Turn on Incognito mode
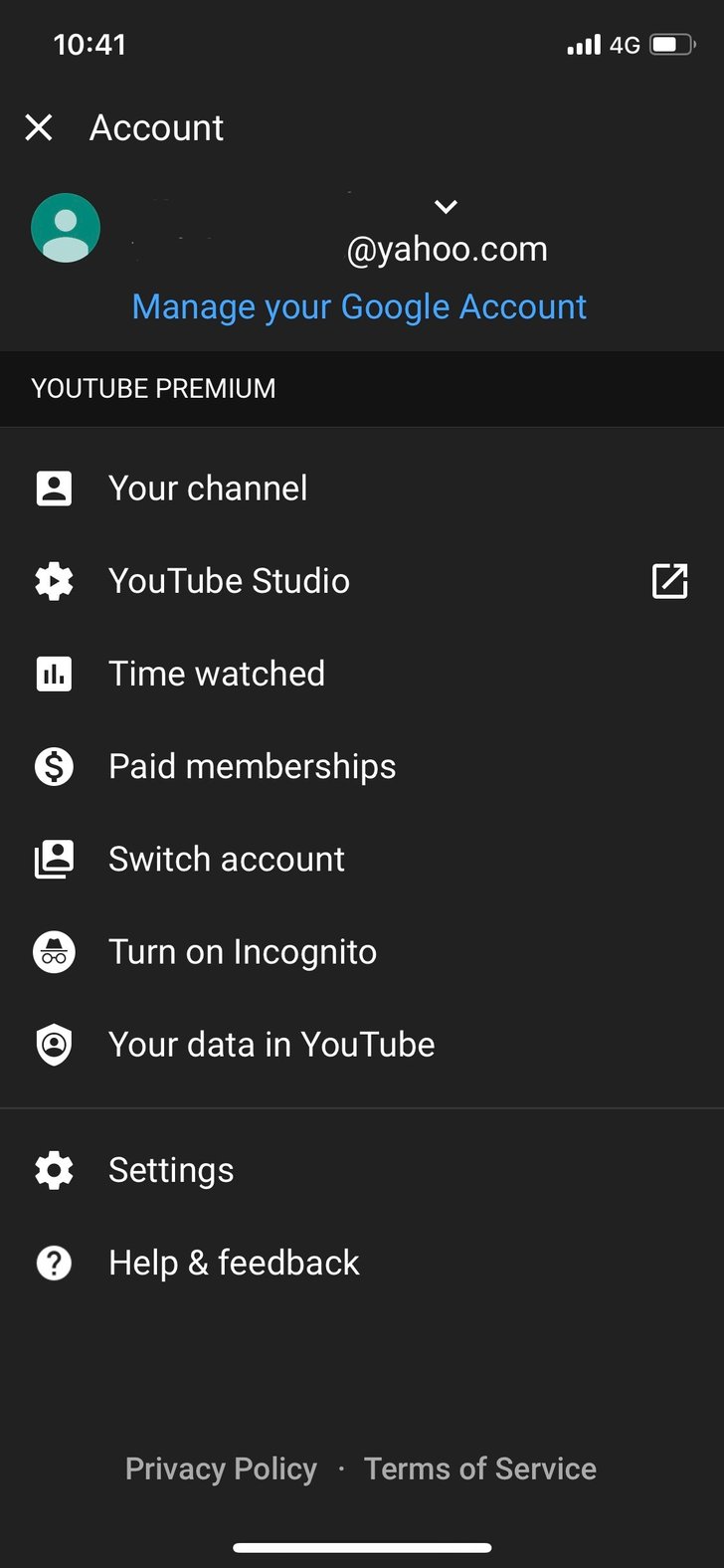Viewport: 724px width, 1568px height. pyautogui.click(x=362, y=952)
